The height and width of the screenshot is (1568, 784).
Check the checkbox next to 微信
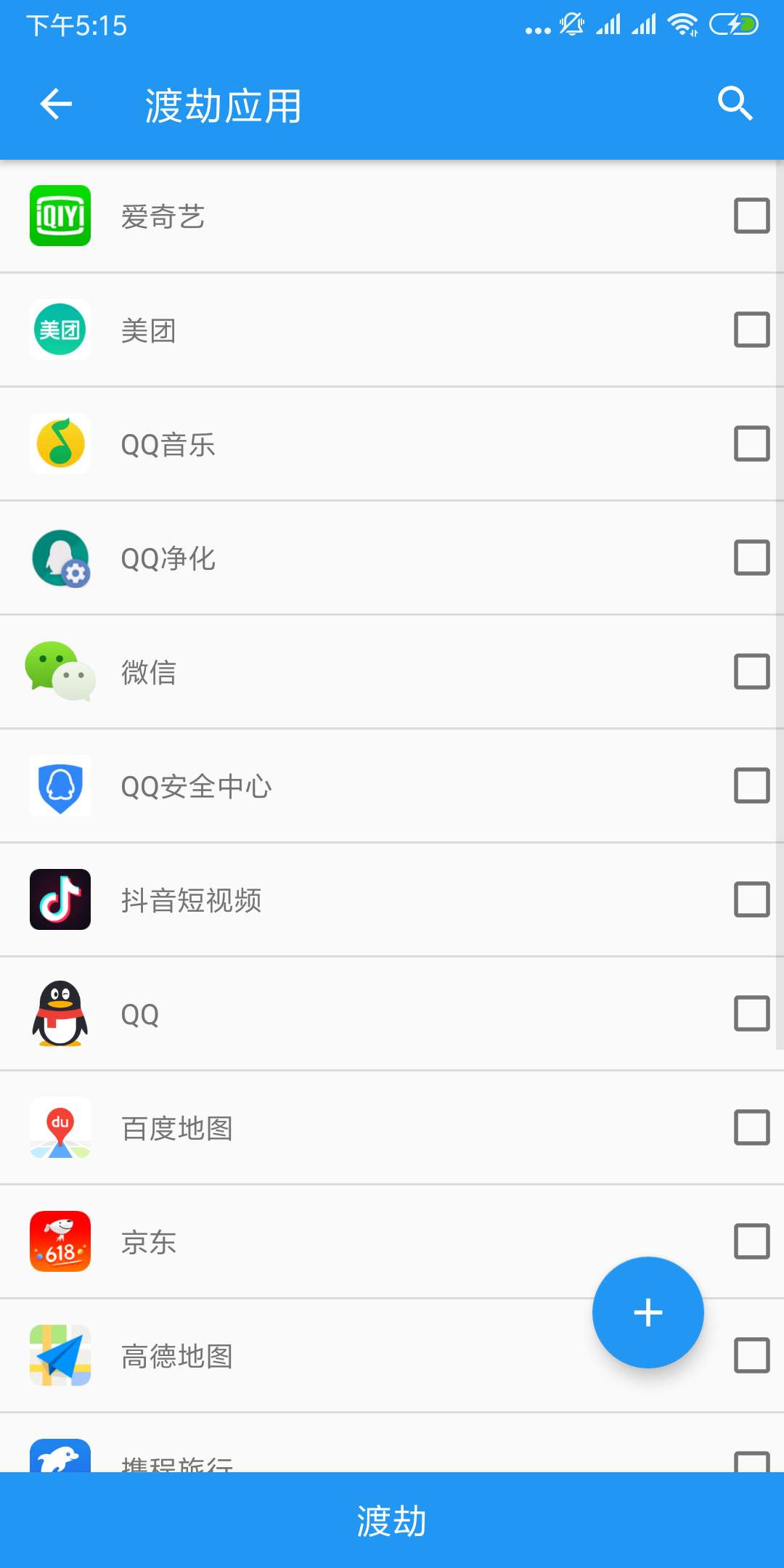751,671
